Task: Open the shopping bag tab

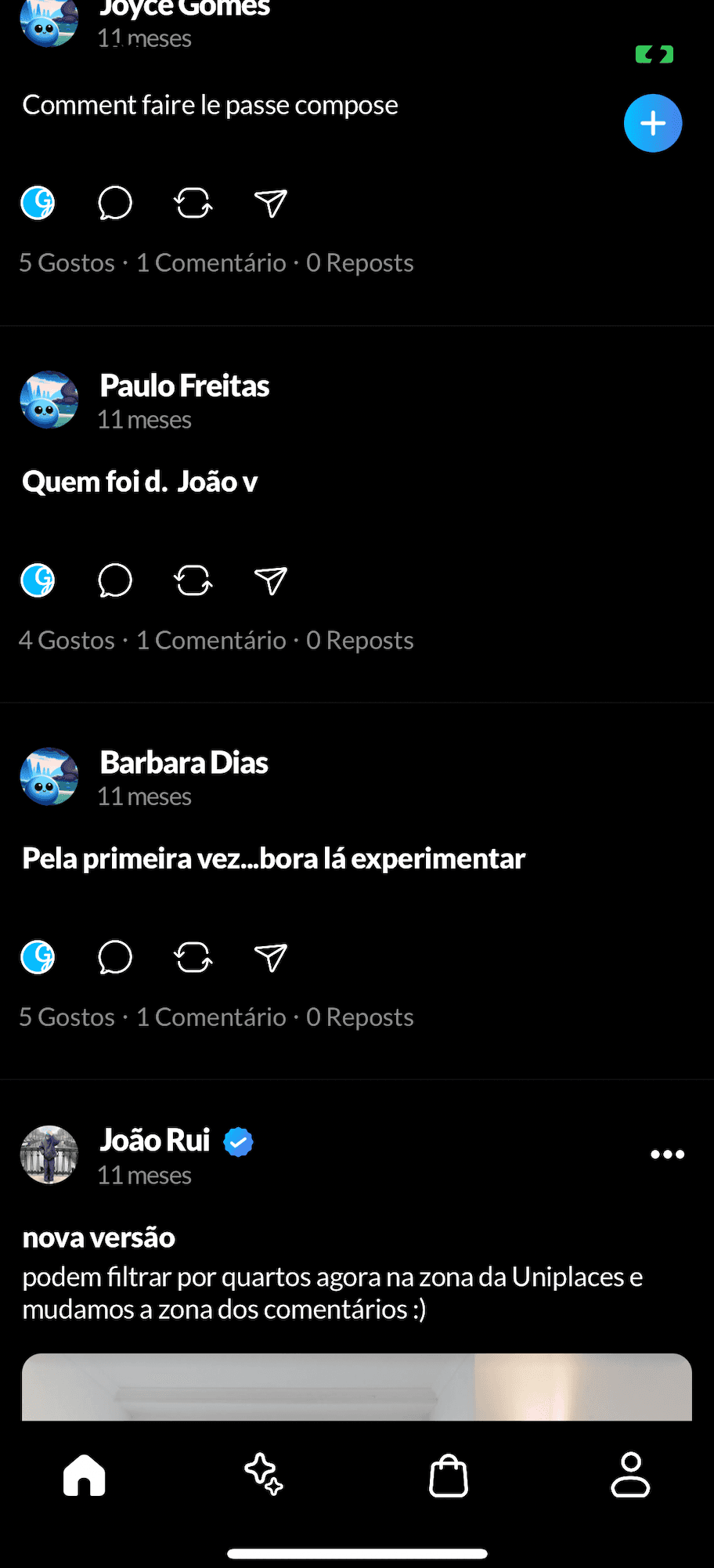Action: (x=449, y=1476)
